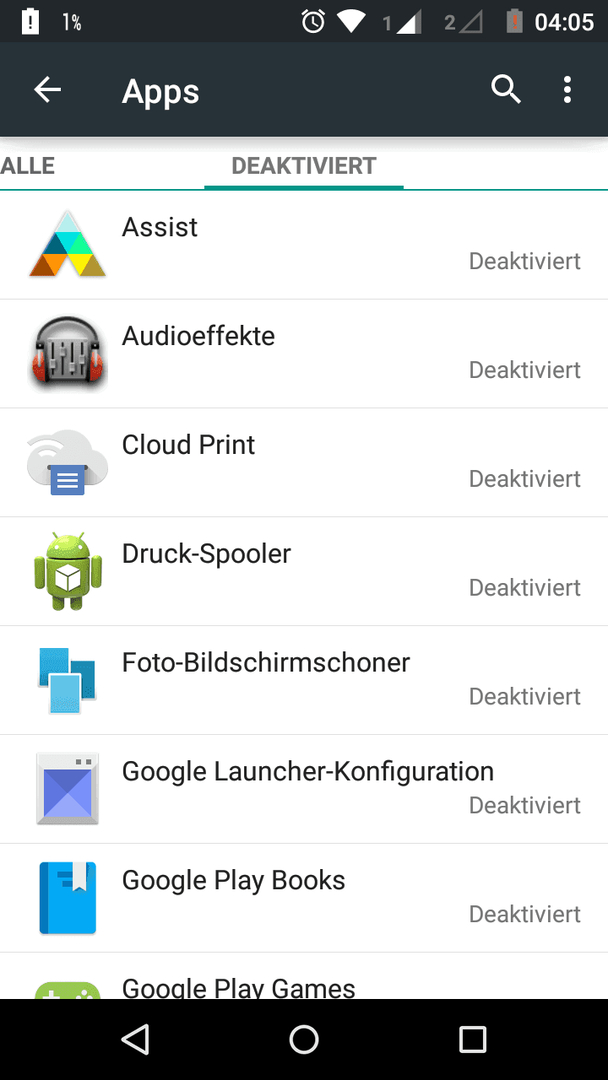
Task: Open recent apps from the navigation bar
Action: coord(472,1039)
